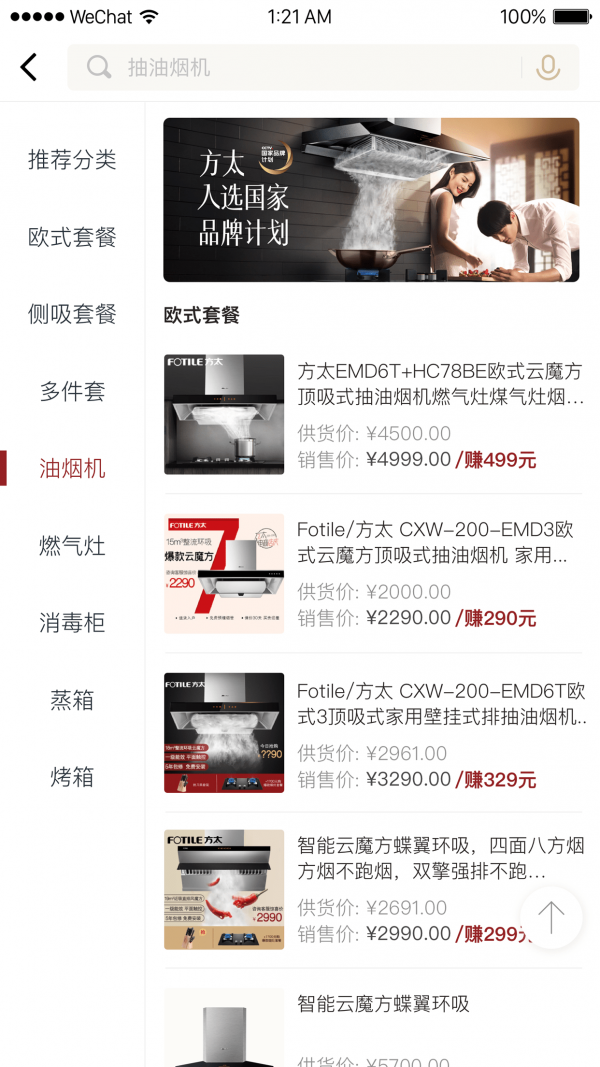This screenshot has width=600, height=1067.
Task: Open the 侧吸套餐 category
Action: 72,314
